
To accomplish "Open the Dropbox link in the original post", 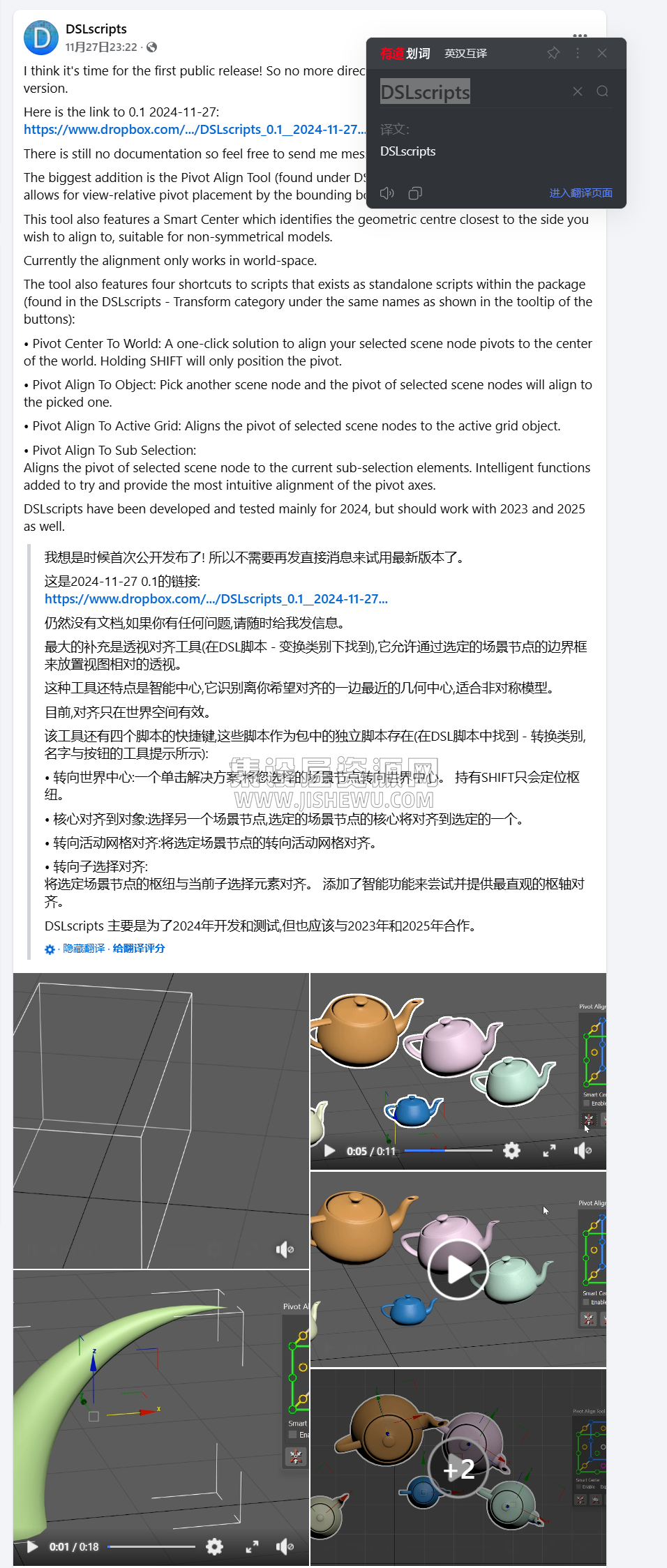I will [194, 130].
